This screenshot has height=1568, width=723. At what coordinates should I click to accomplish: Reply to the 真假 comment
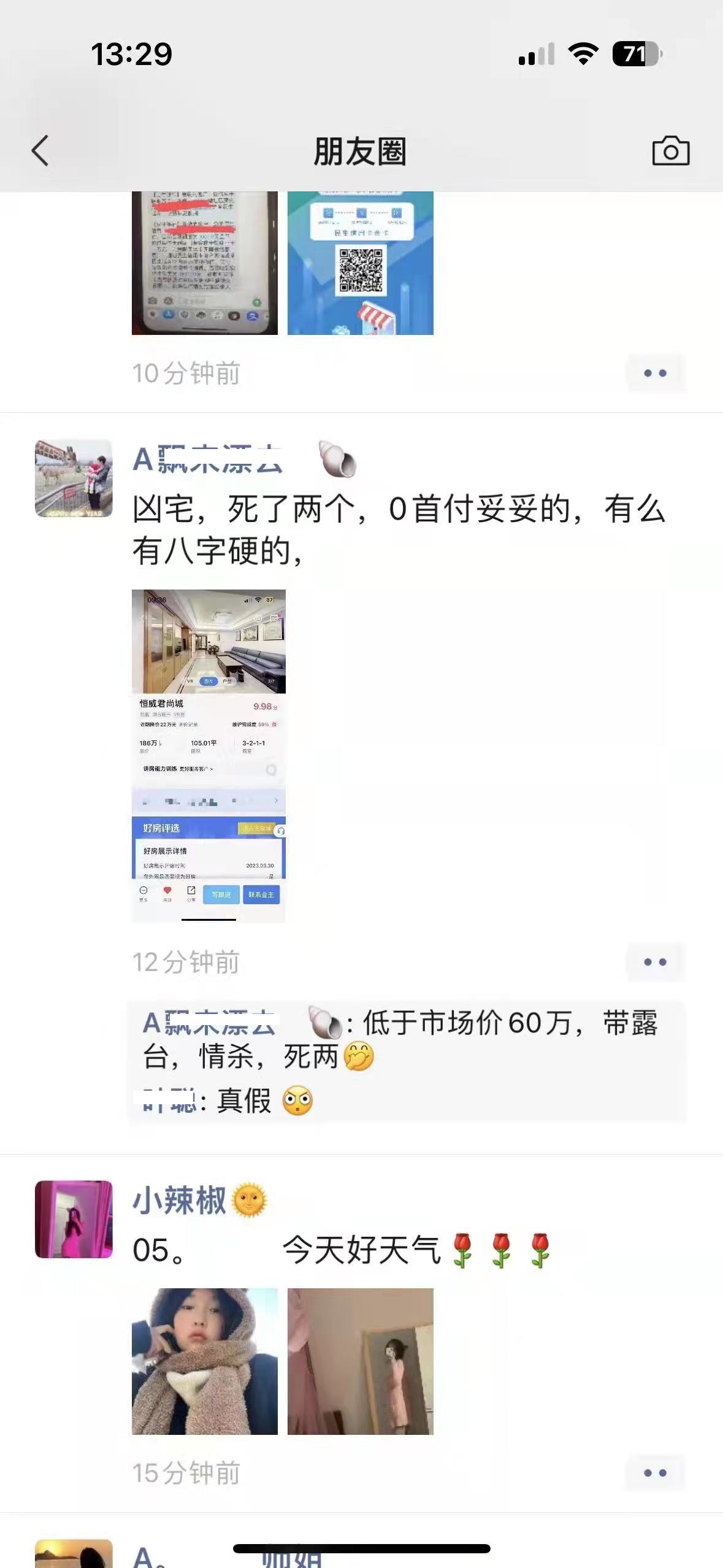[245, 1101]
